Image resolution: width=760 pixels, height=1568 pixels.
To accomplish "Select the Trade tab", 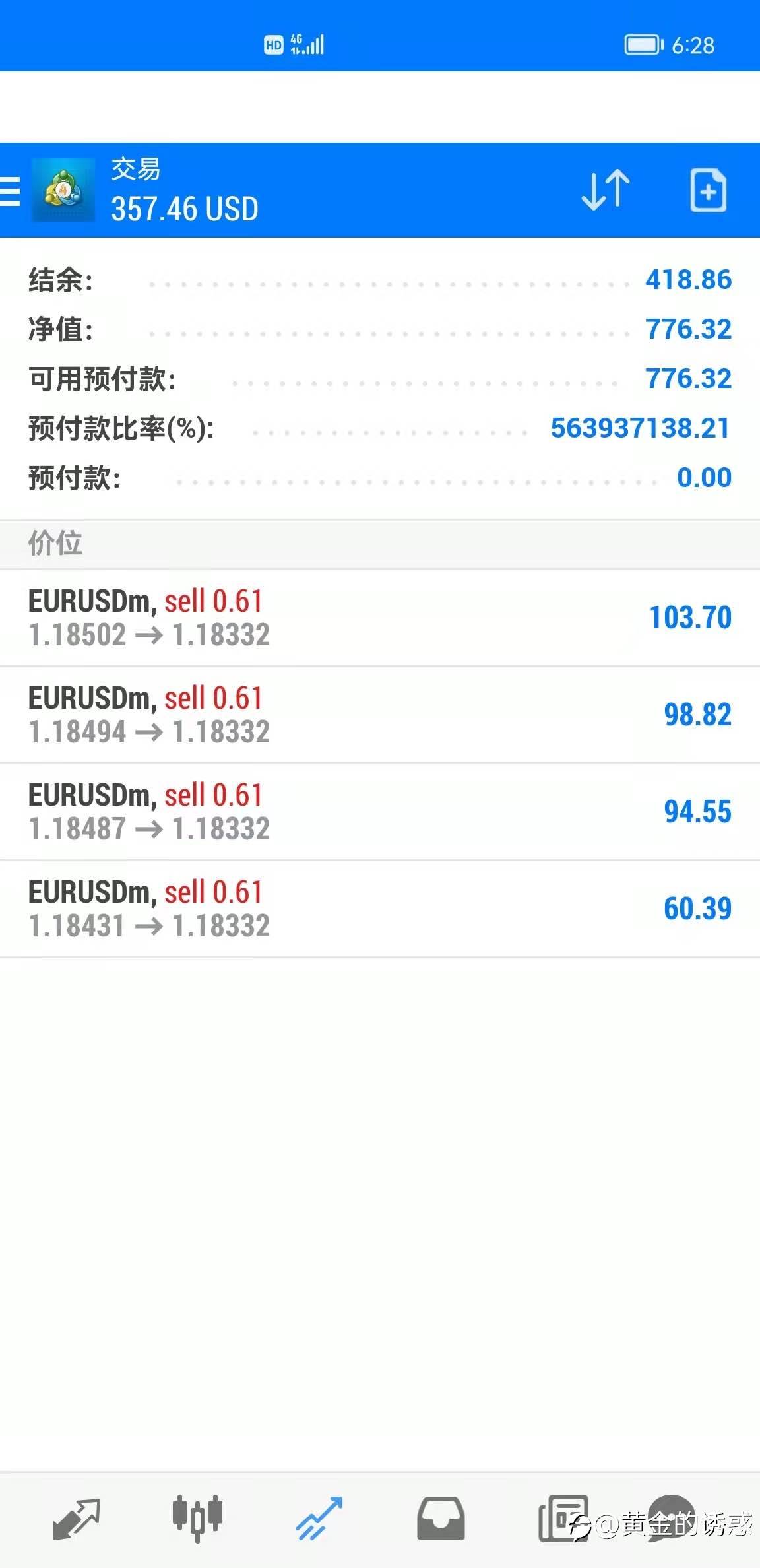I will 319,1518.
